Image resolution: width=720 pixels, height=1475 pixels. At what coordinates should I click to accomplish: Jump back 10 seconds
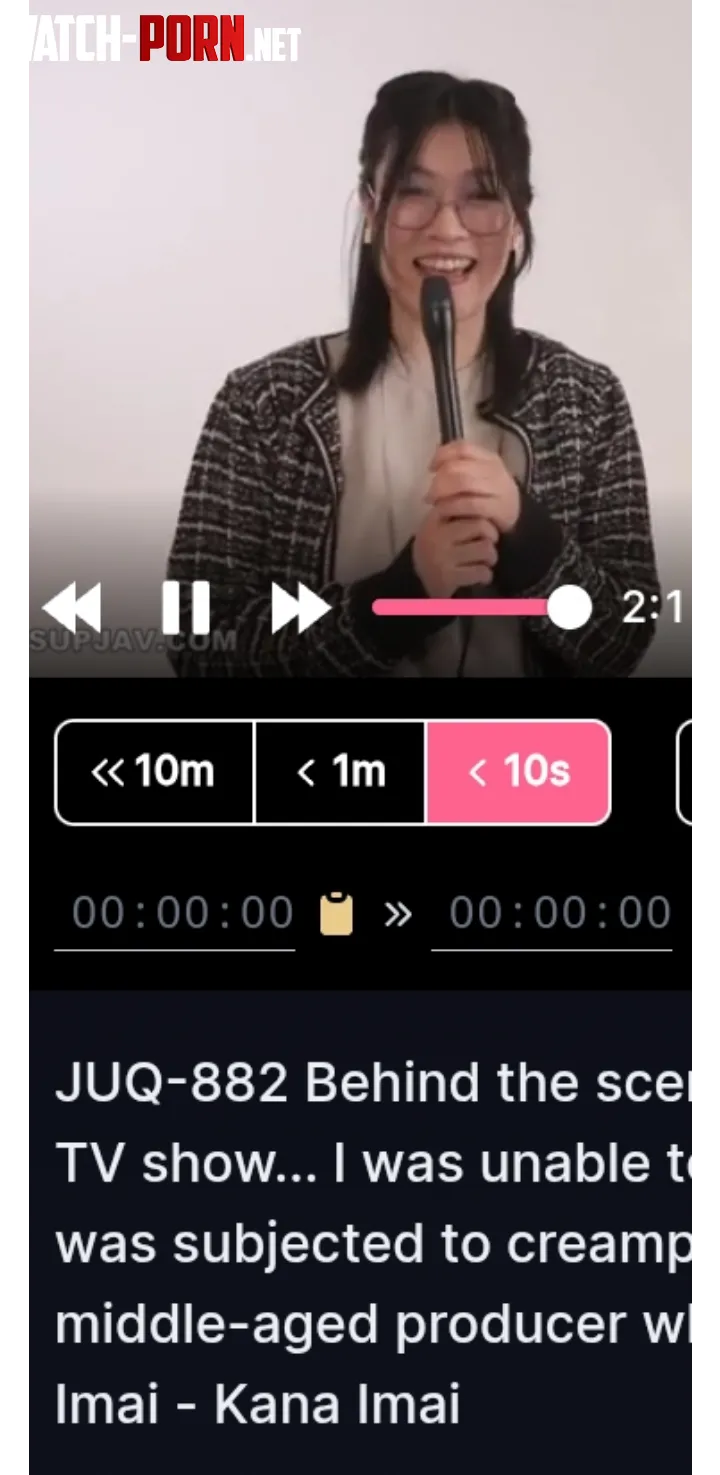(x=518, y=772)
